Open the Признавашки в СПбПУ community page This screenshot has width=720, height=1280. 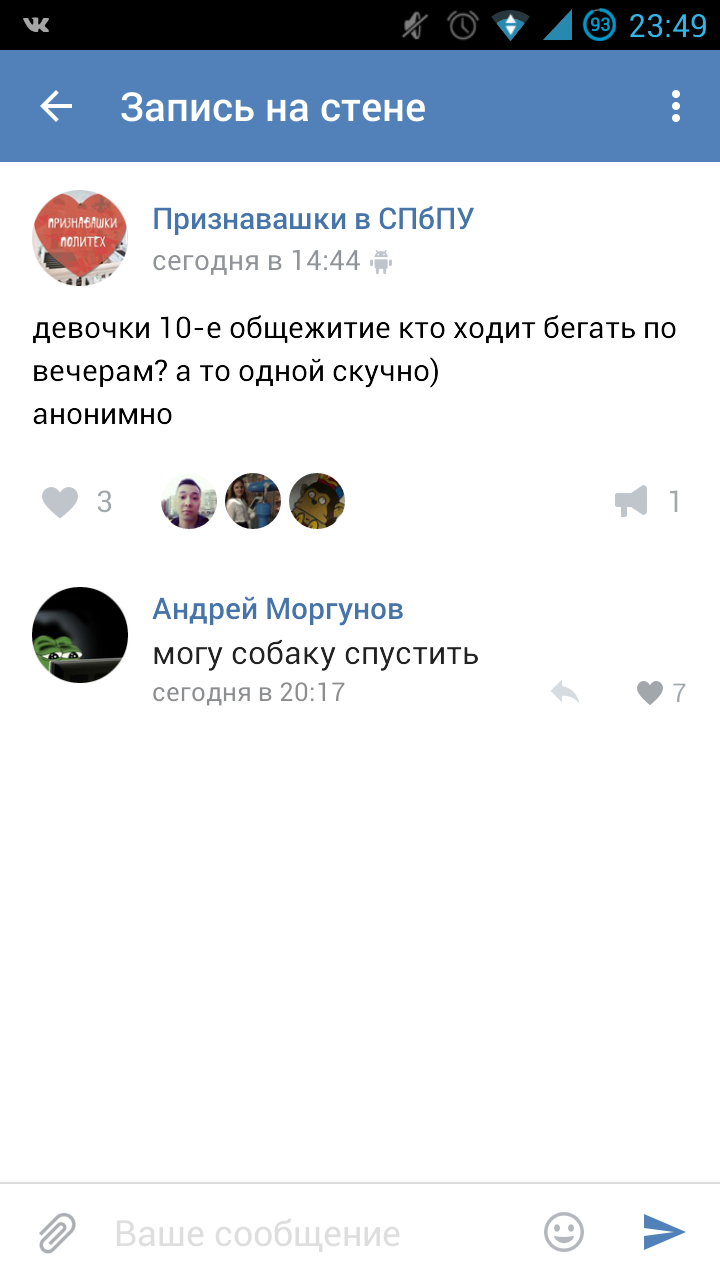[313, 219]
